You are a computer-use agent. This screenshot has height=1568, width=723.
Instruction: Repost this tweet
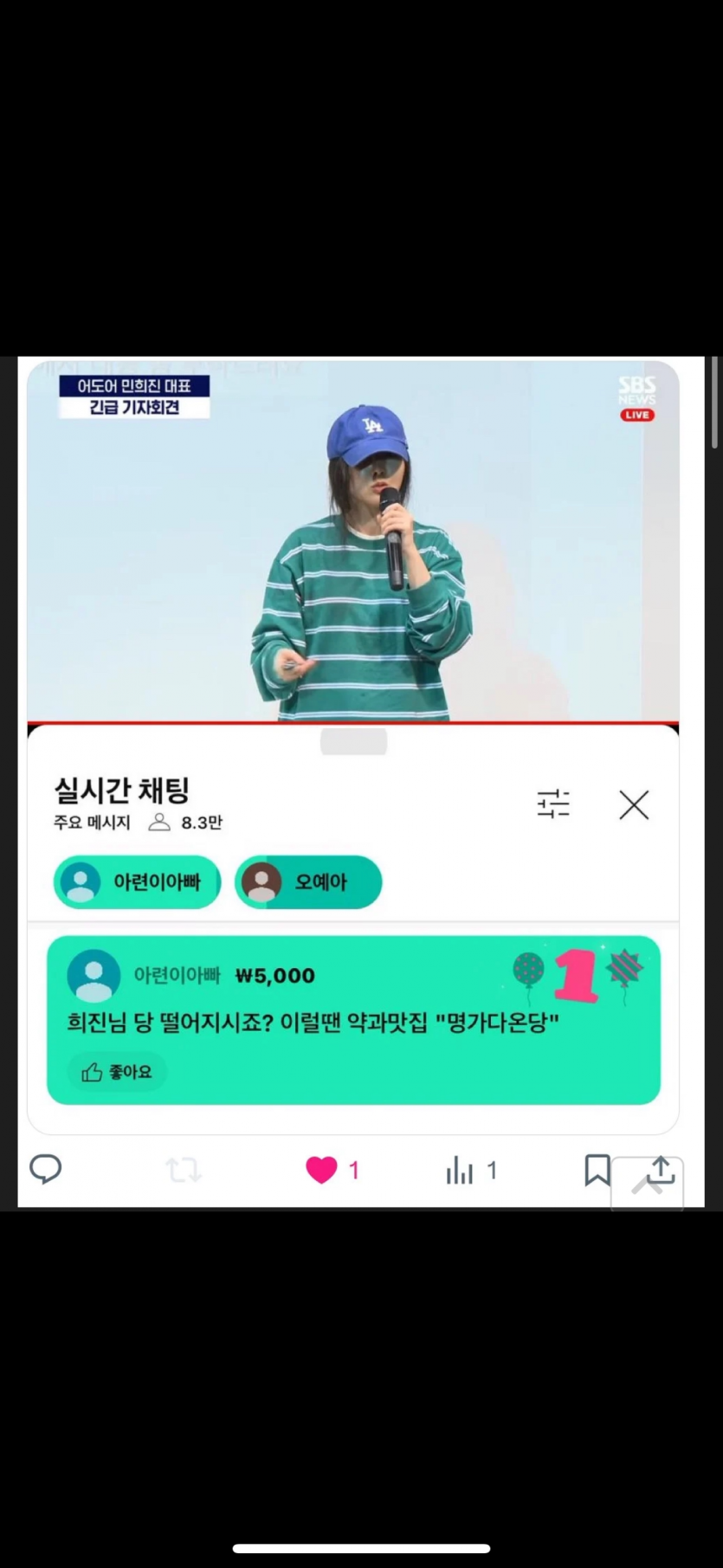point(184,1171)
